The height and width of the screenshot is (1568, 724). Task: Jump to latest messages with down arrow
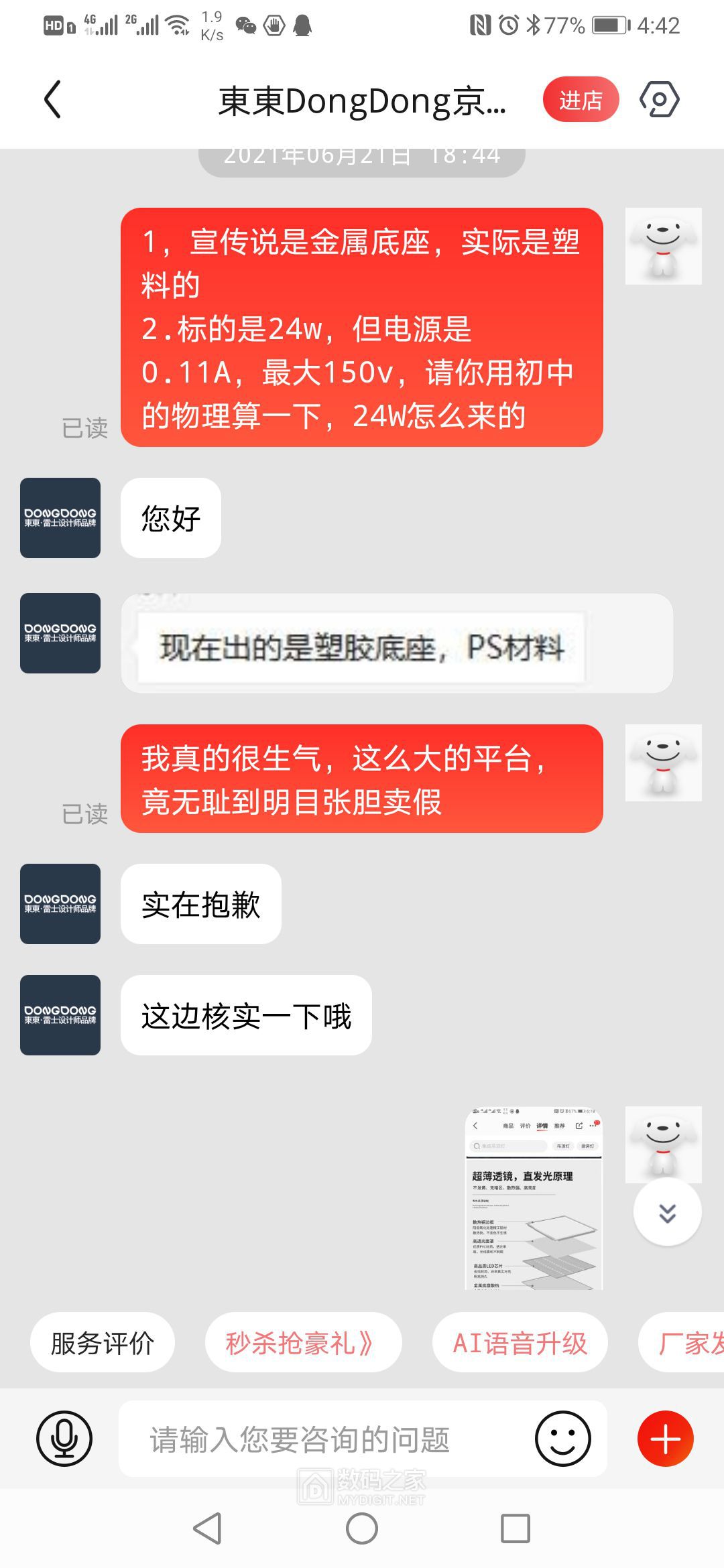[x=667, y=1212]
